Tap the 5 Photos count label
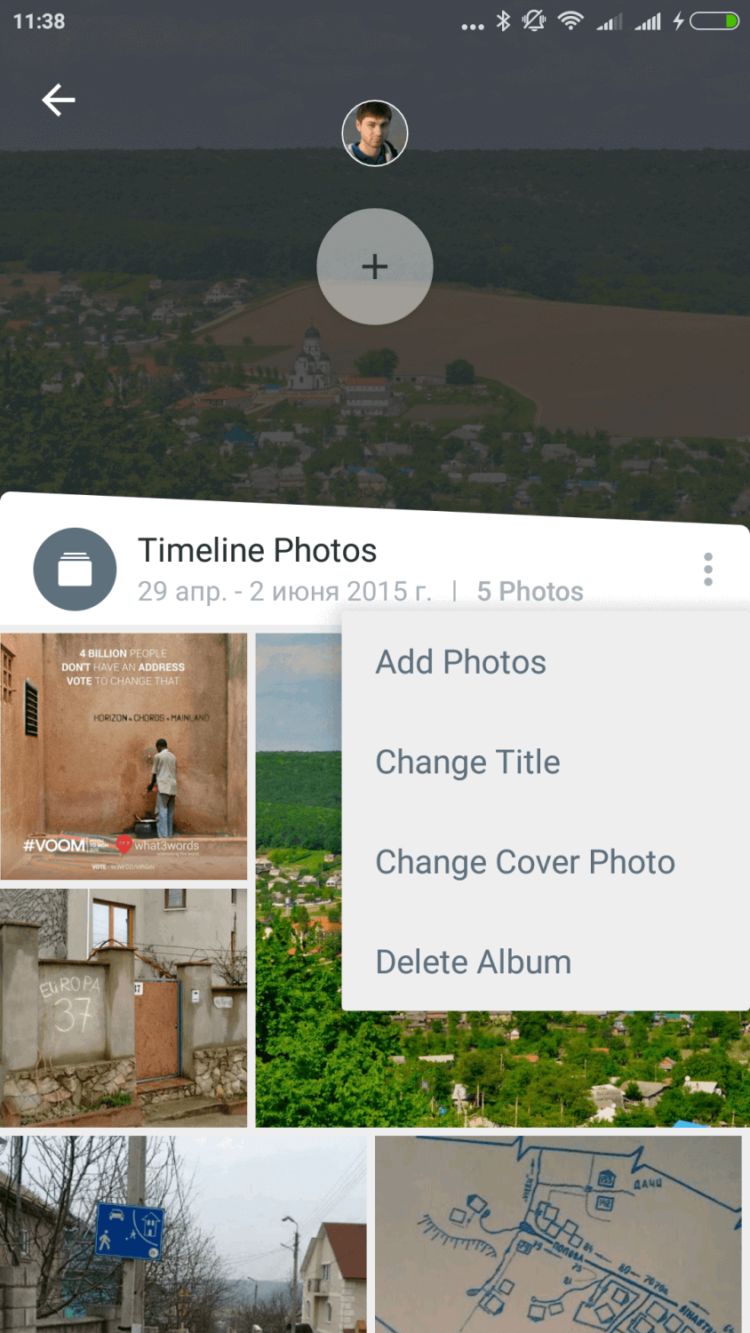750x1333 pixels. (529, 591)
